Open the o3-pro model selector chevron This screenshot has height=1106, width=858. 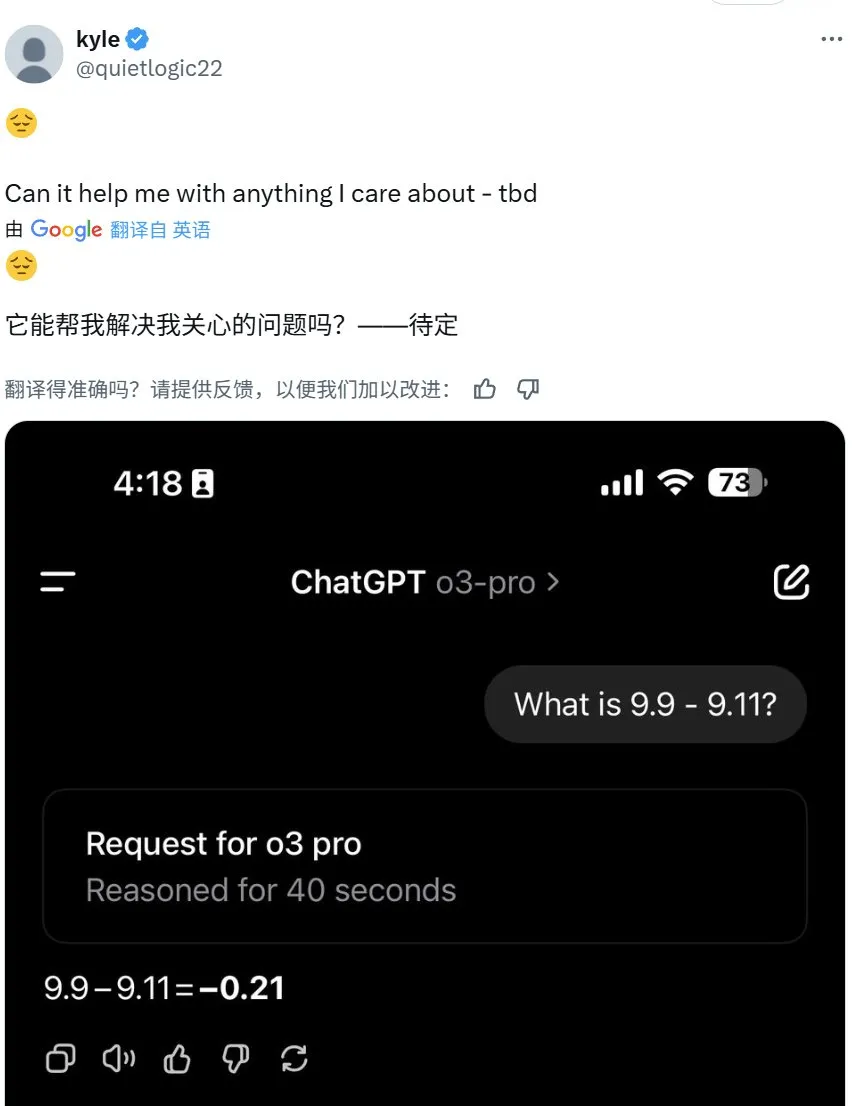554,582
